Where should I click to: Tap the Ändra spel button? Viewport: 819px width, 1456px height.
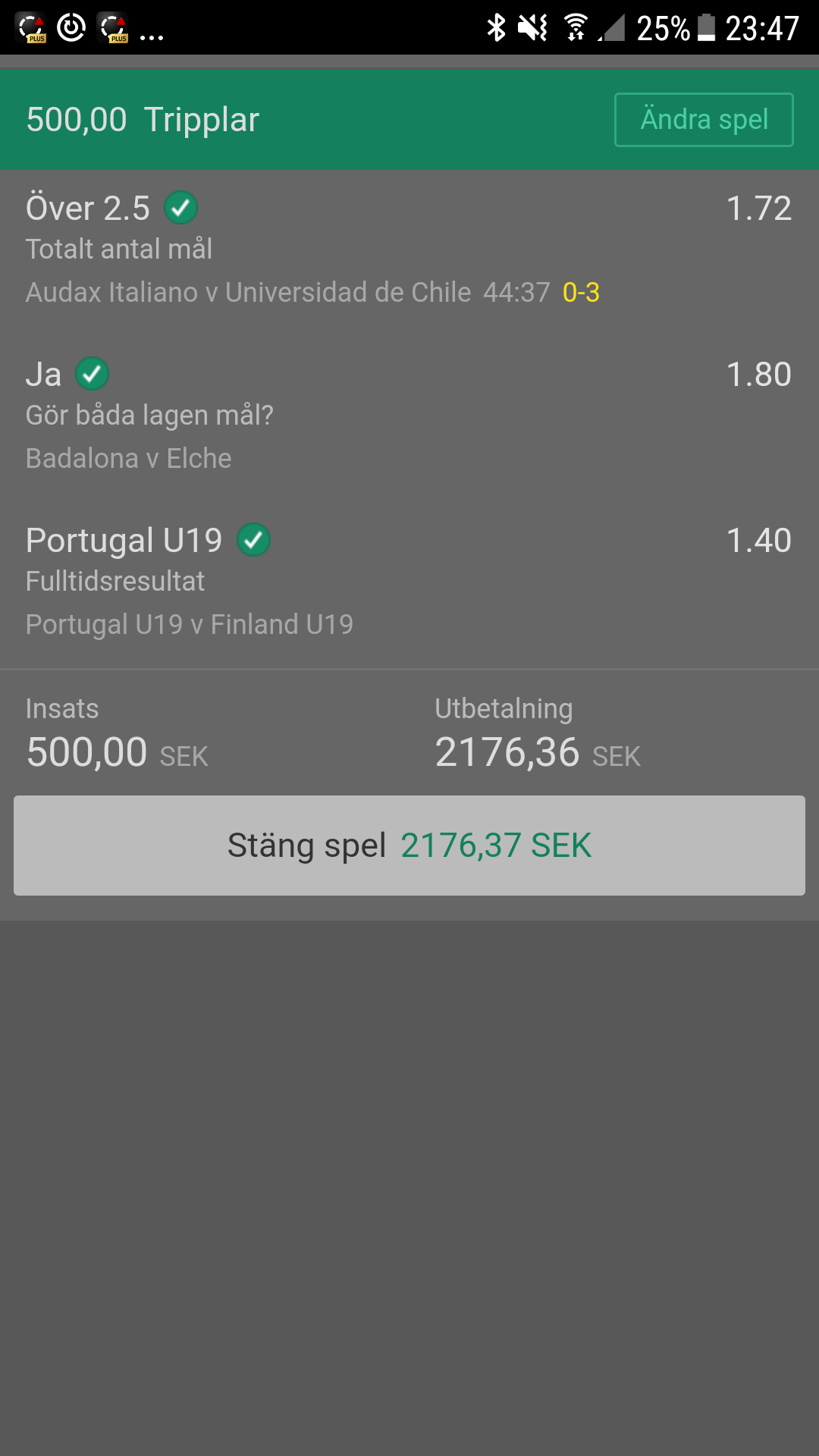point(704,120)
